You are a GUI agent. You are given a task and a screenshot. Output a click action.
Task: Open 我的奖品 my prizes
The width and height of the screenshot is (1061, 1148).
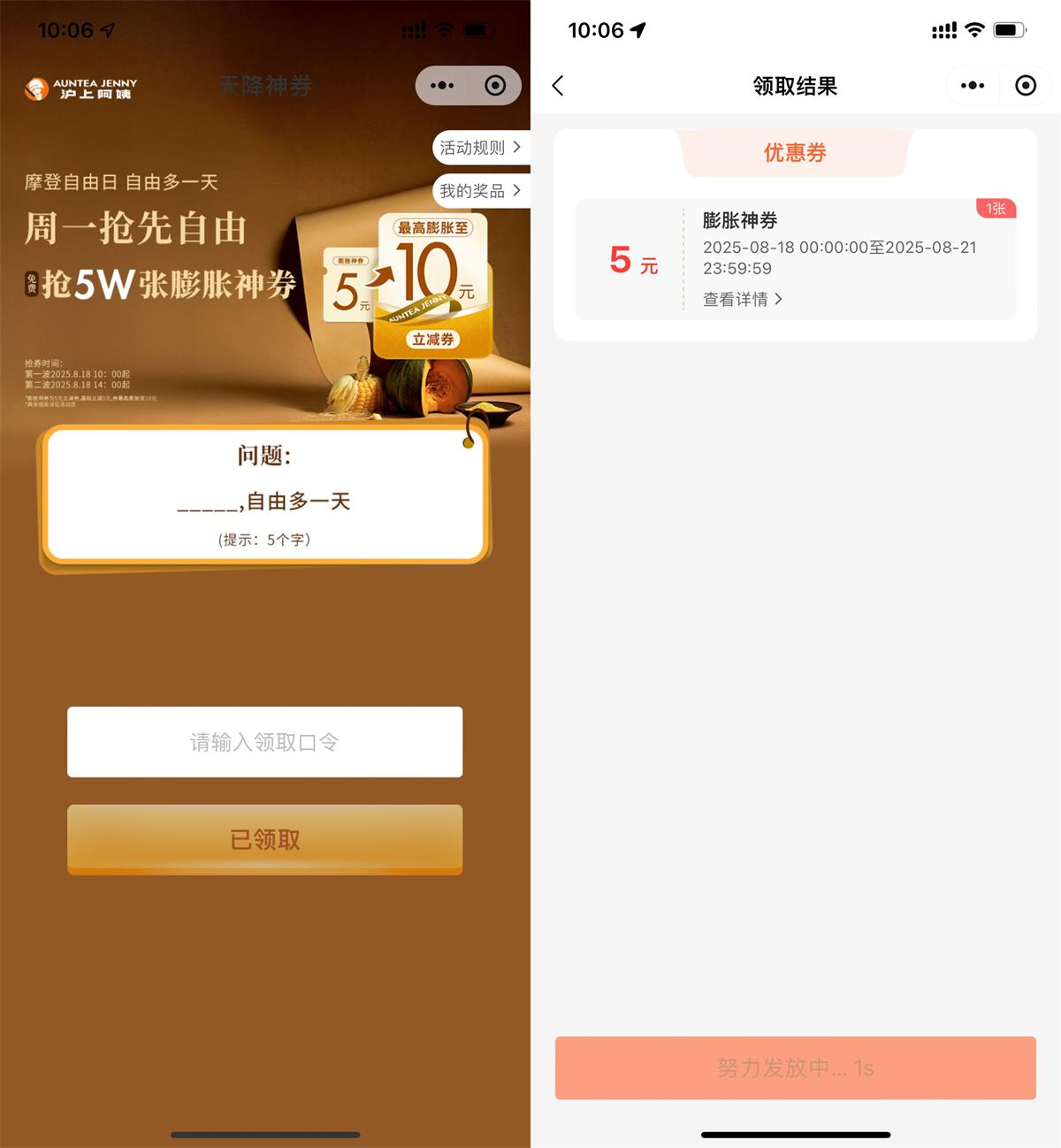click(x=480, y=191)
